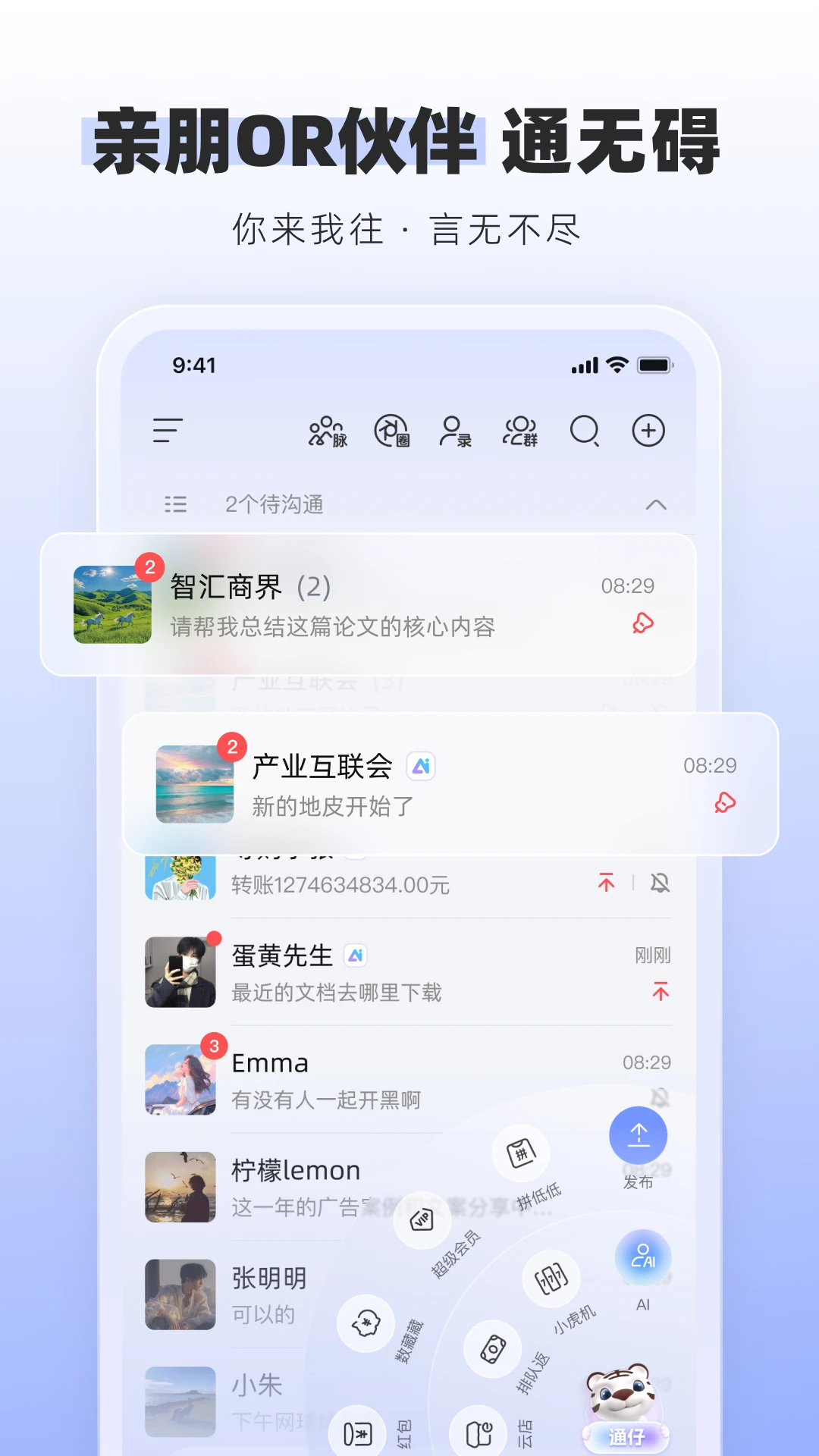819x1456 pixels.
Task: Remove pin-to-top on 蛋黄先生 chat
Action: [x=661, y=990]
